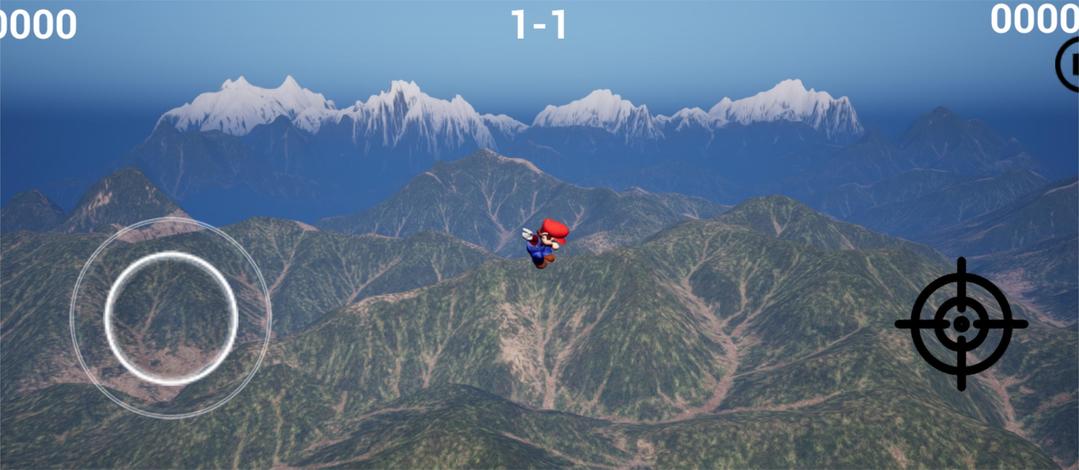Tap the crosshair fire button
Screen dimensions: 1079x470
click(x=961, y=323)
